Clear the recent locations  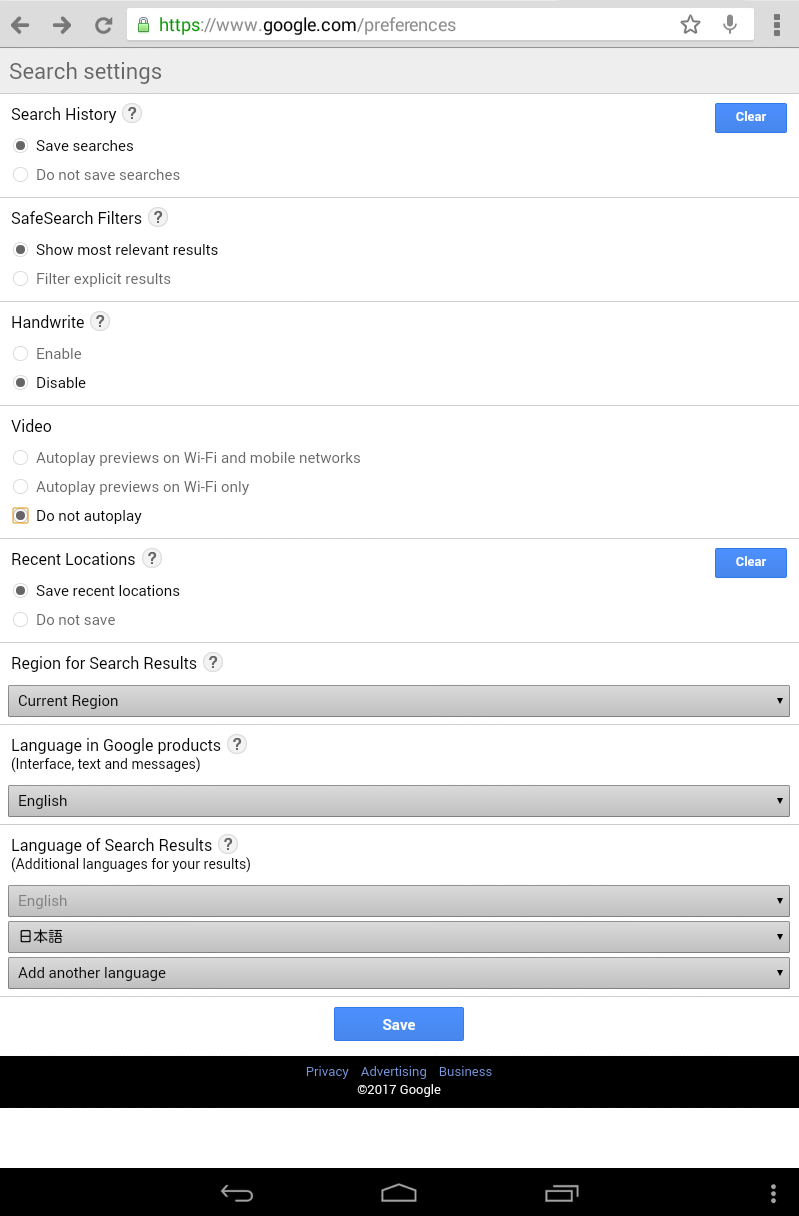click(750, 562)
